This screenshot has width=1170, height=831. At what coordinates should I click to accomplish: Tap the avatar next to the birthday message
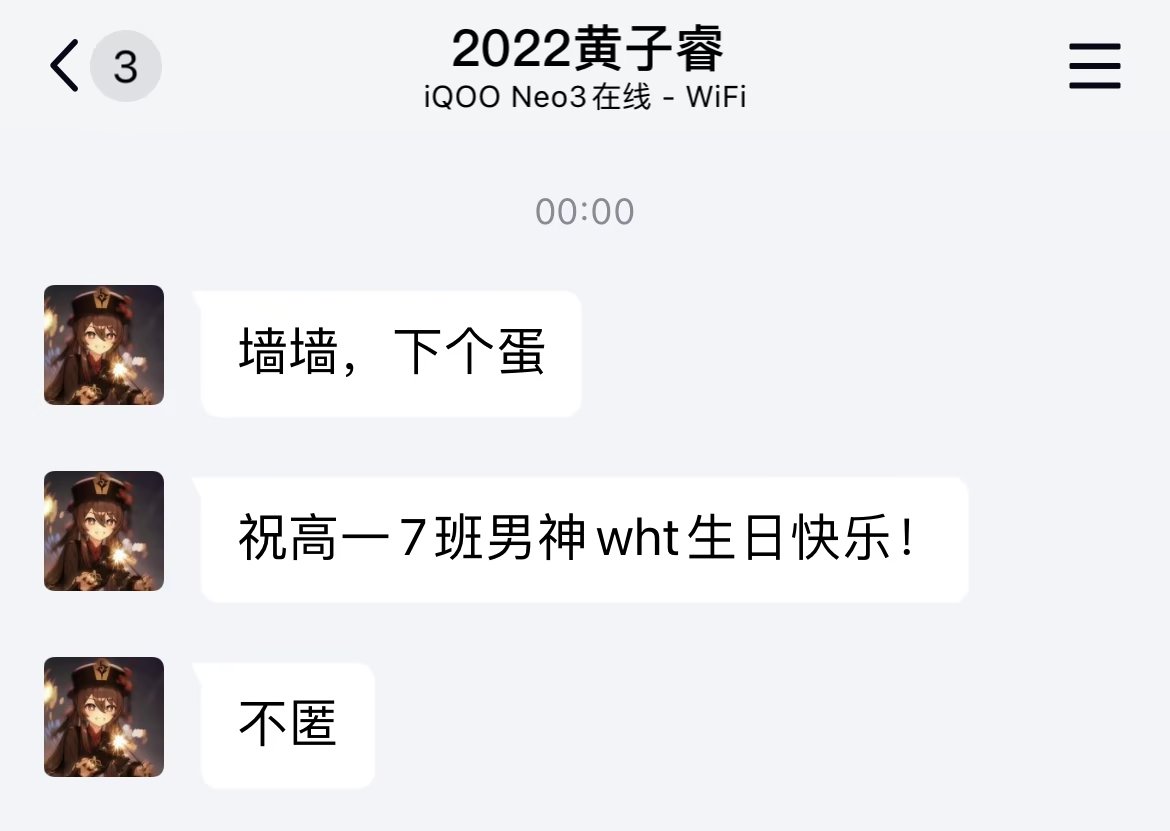pos(104,531)
